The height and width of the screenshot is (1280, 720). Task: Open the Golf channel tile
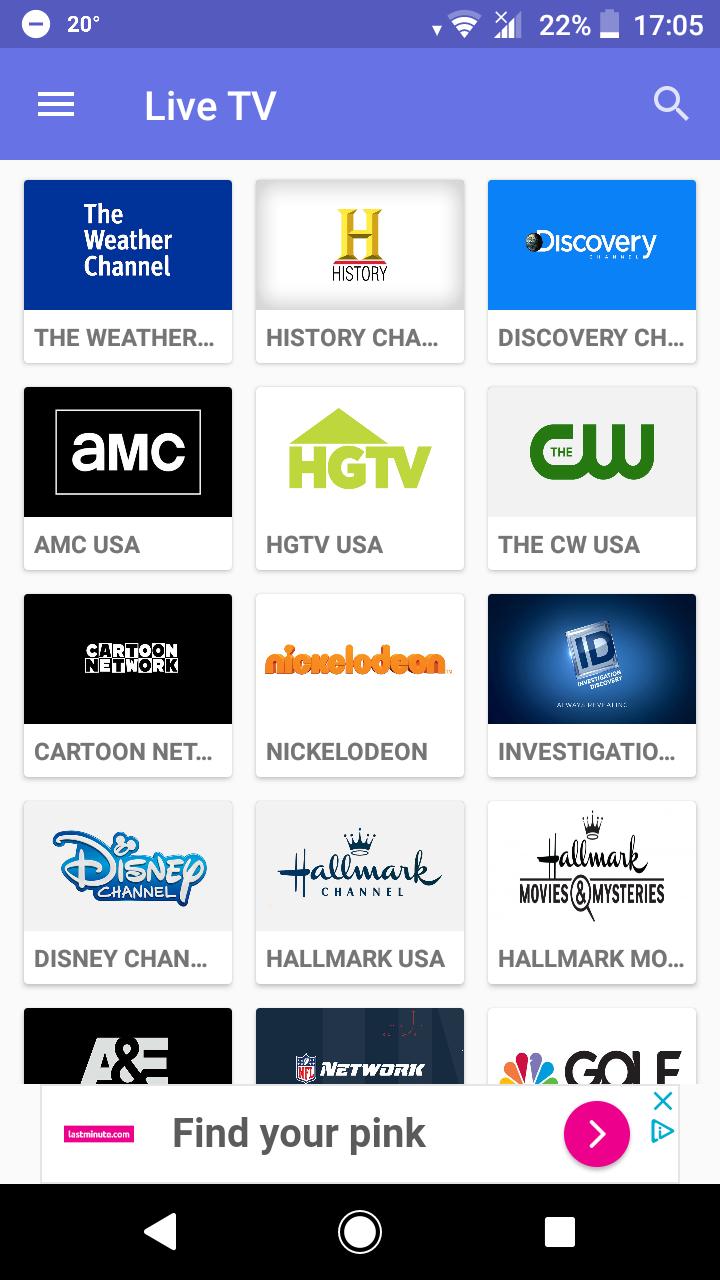pyautogui.click(x=592, y=1046)
